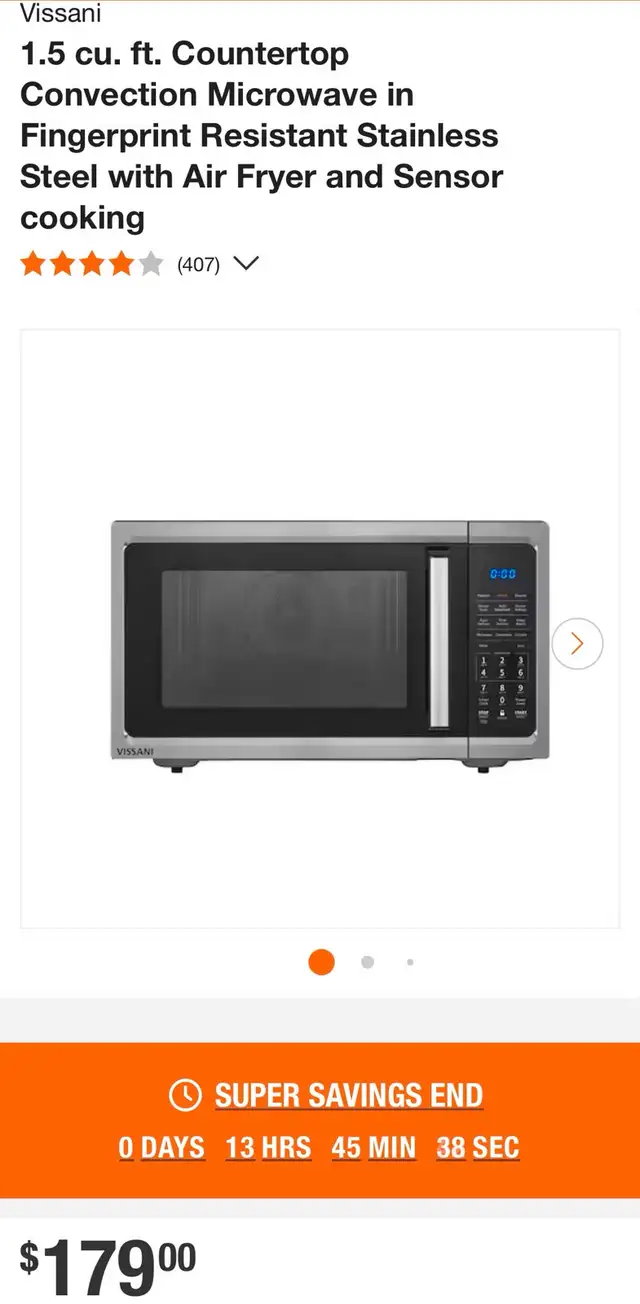Show next product image with arrow

point(577,643)
